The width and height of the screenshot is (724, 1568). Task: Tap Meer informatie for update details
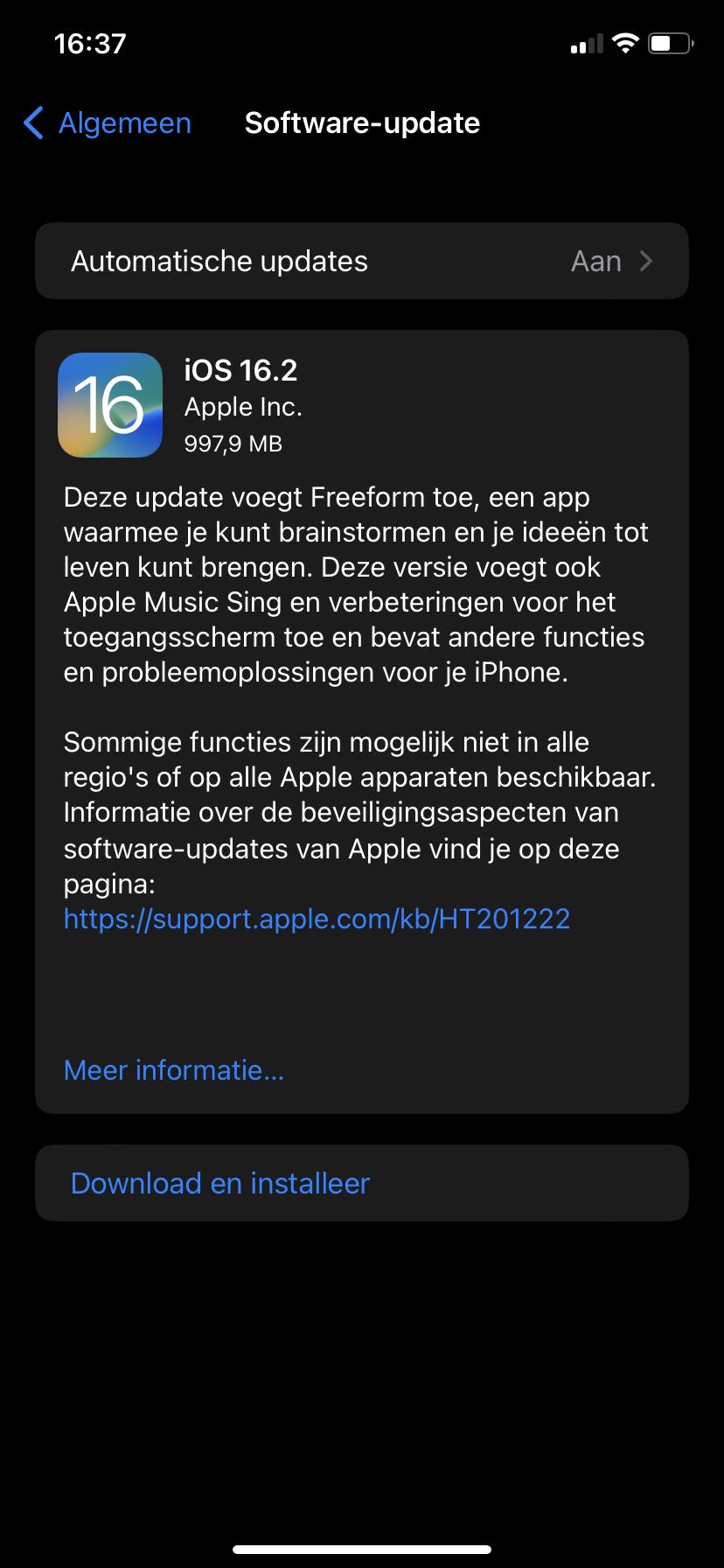point(174,1069)
